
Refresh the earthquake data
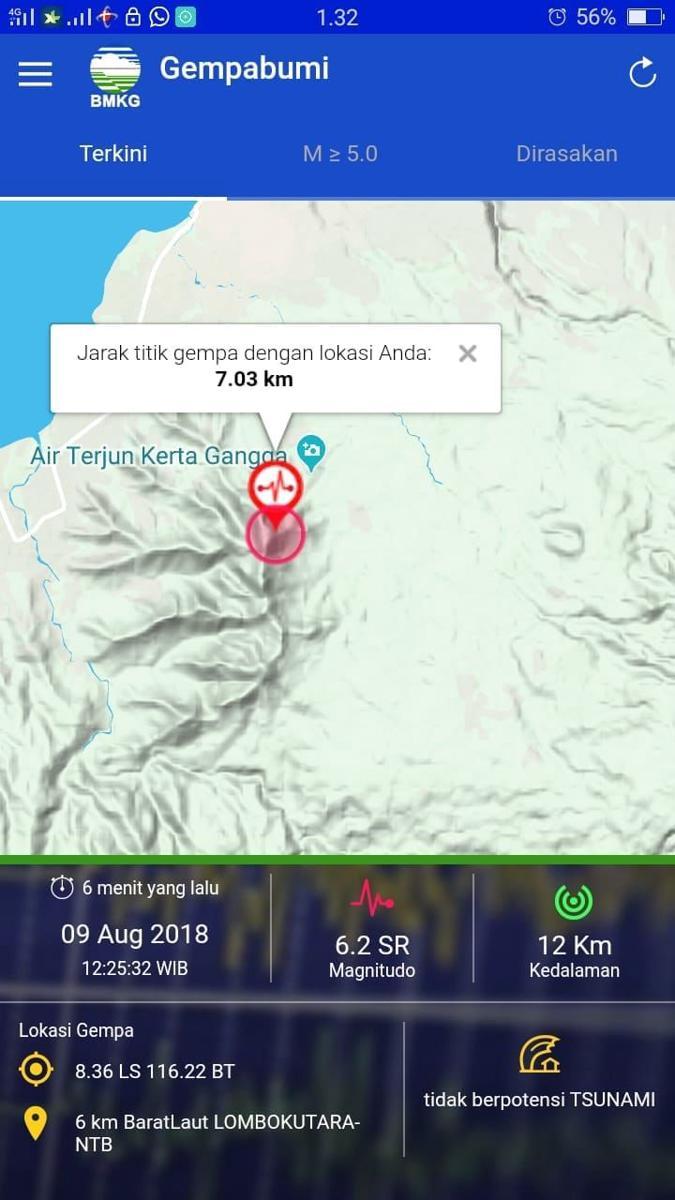click(x=642, y=73)
